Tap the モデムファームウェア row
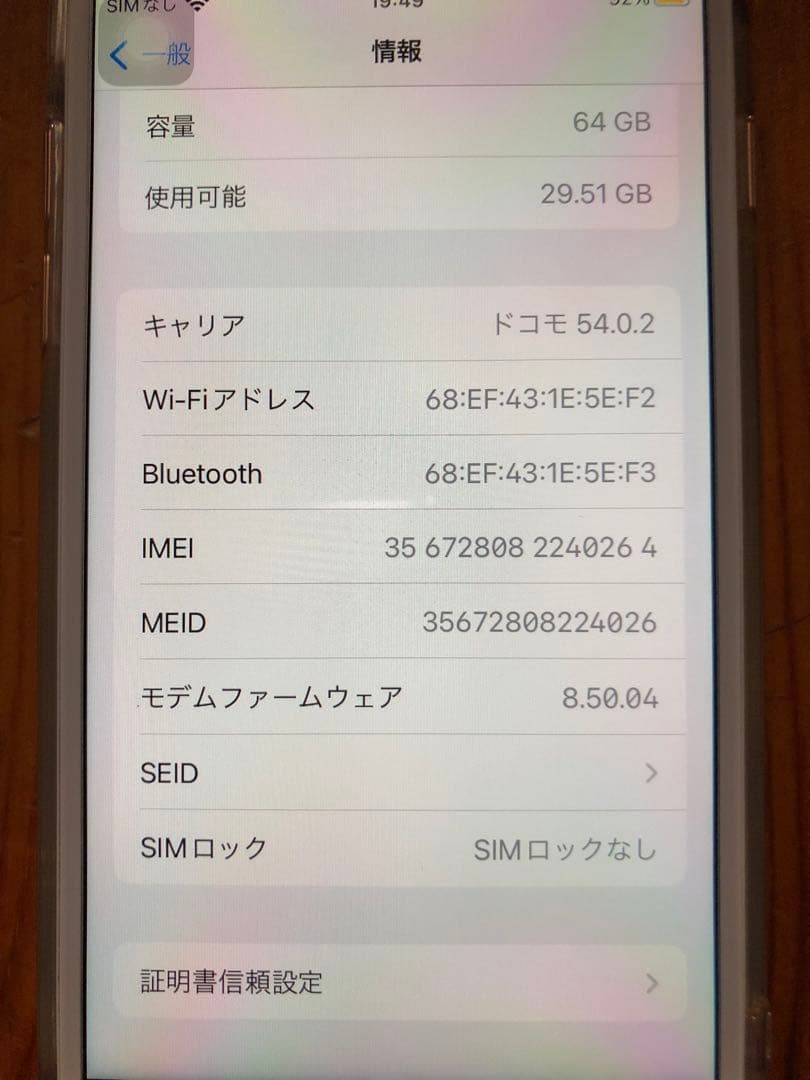This screenshot has height=1080, width=810. [398, 697]
